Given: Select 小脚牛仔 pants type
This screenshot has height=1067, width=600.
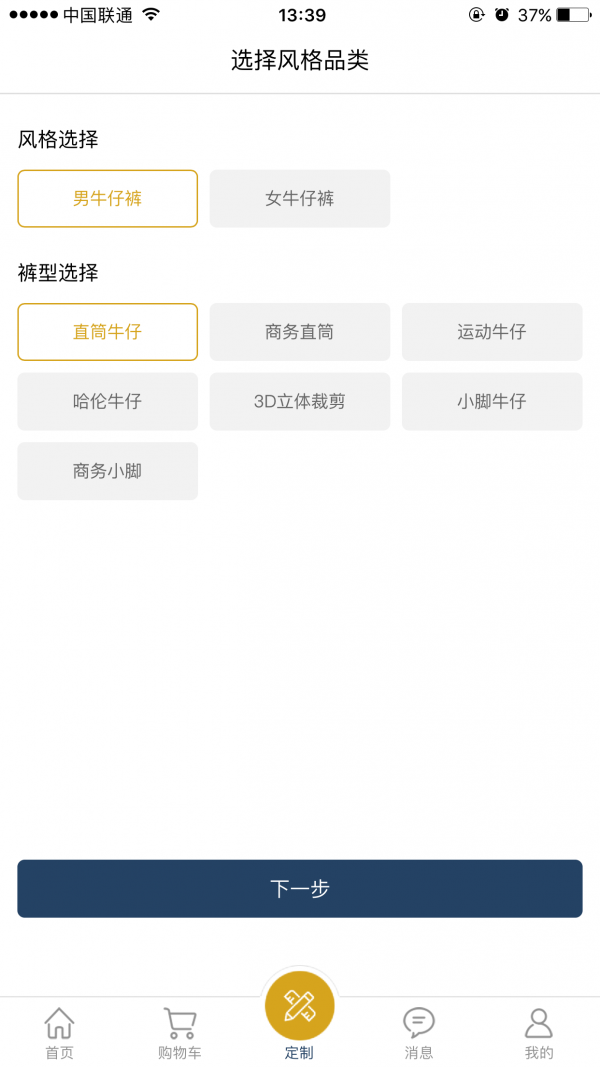Looking at the screenshot, I should [491, 401].
